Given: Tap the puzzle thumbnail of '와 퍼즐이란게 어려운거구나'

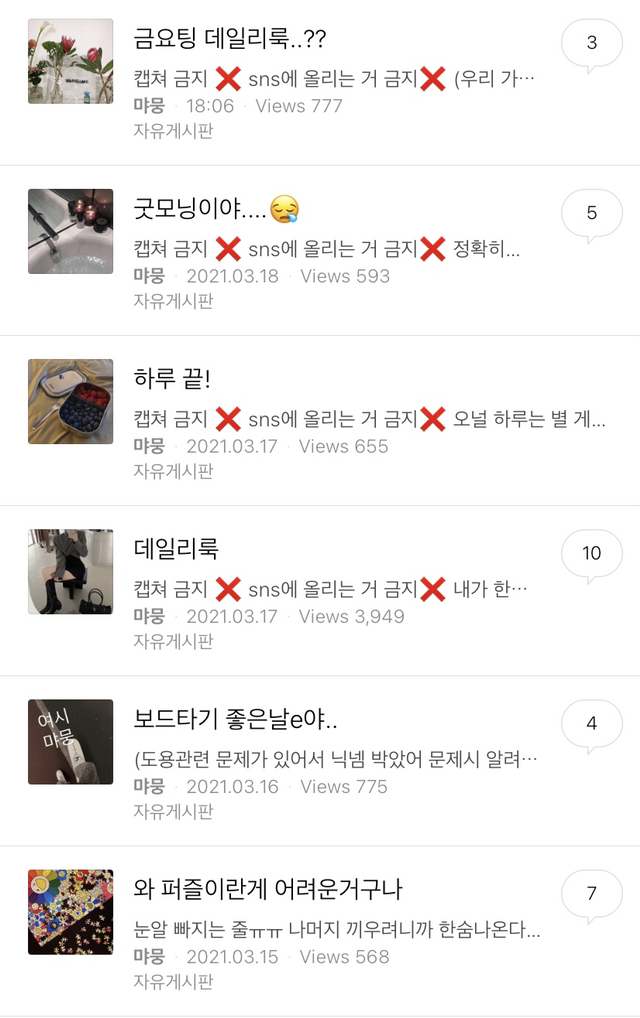Looking at the screenshot, I should pyautogui.click(x=71, y=912).
